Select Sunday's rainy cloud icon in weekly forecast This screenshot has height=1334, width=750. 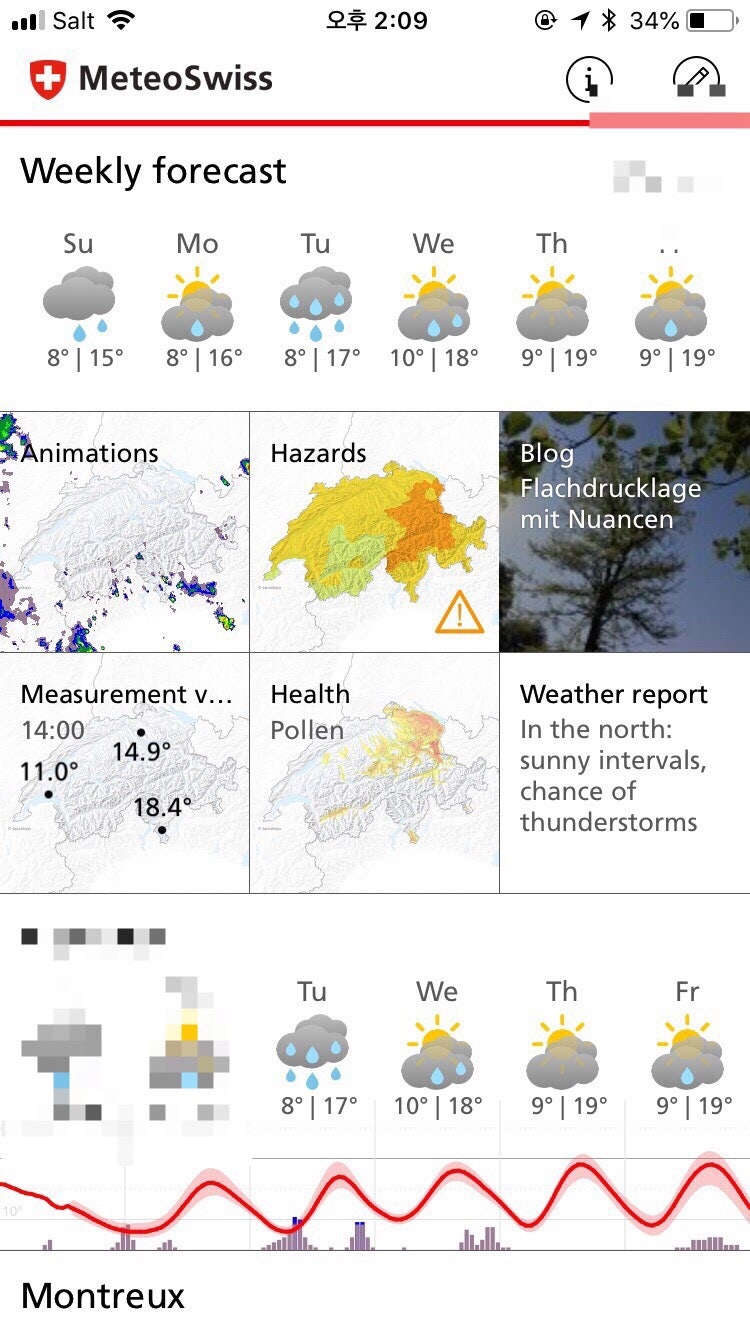[x=79, y=298]
